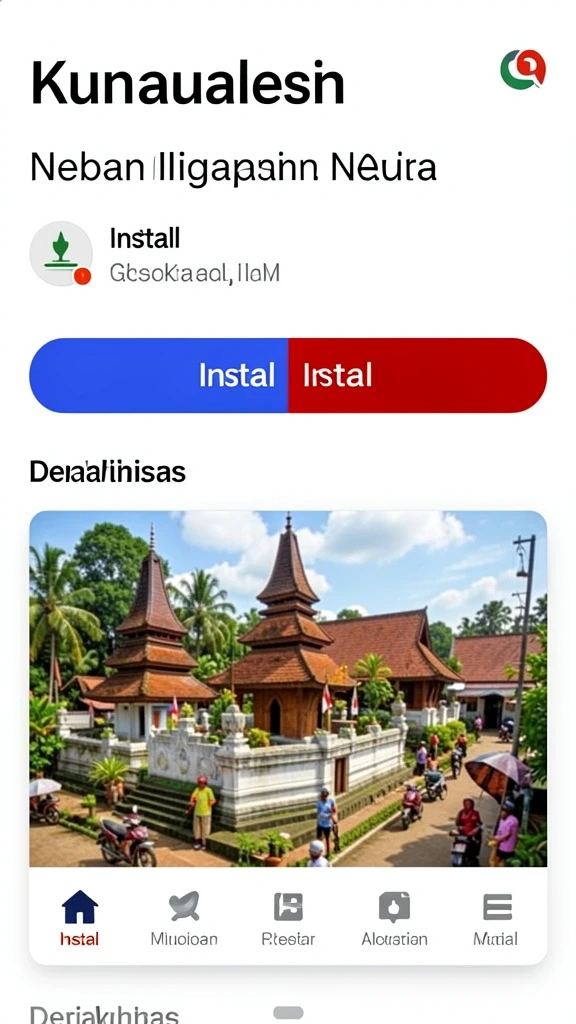Tap the red Instal button
576x1024 pixels.
coord(417,376)
